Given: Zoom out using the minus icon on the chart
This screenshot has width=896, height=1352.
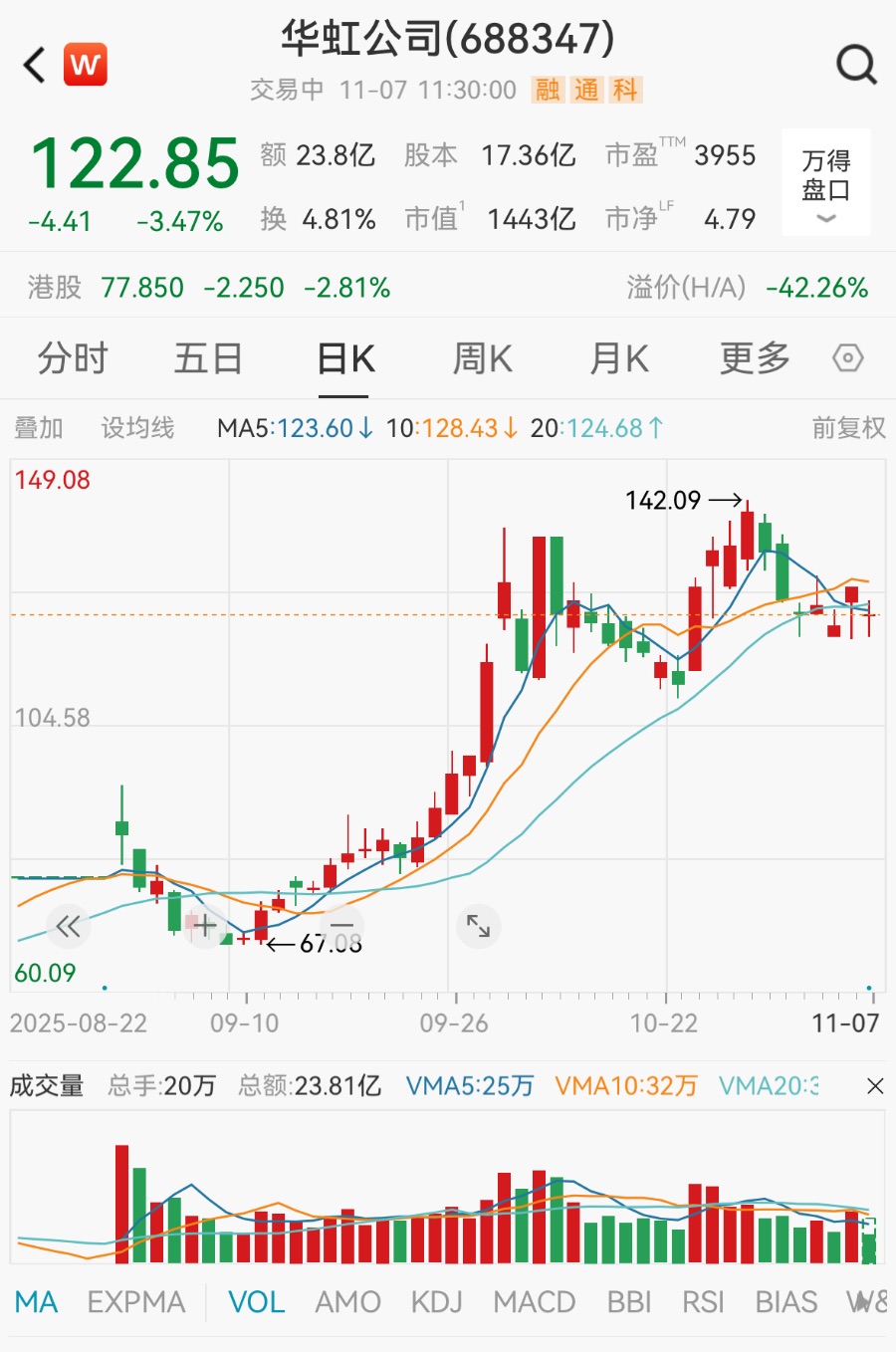Looking at the screenshot, I should point(340,926).
